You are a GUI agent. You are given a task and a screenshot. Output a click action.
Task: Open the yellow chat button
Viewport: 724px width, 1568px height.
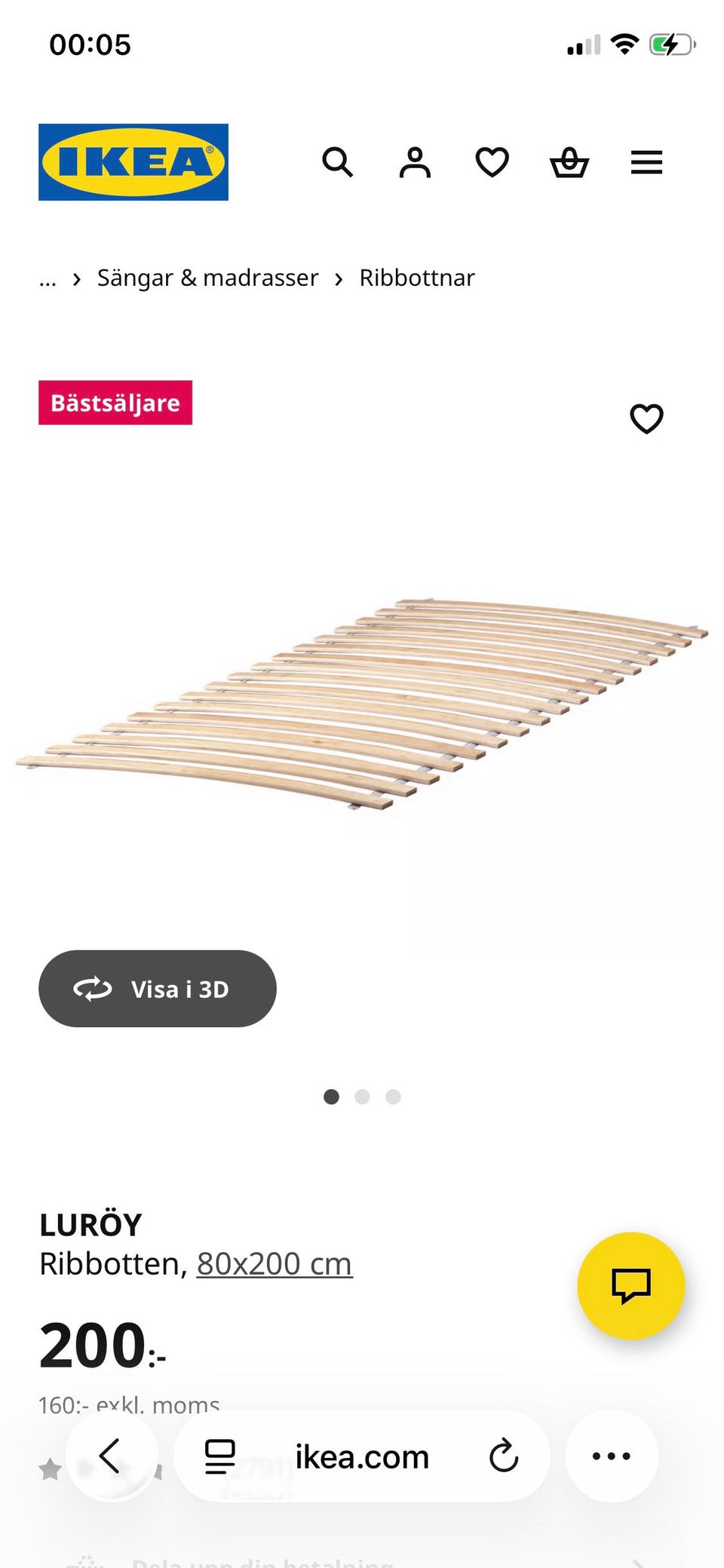coord(631,1286)
